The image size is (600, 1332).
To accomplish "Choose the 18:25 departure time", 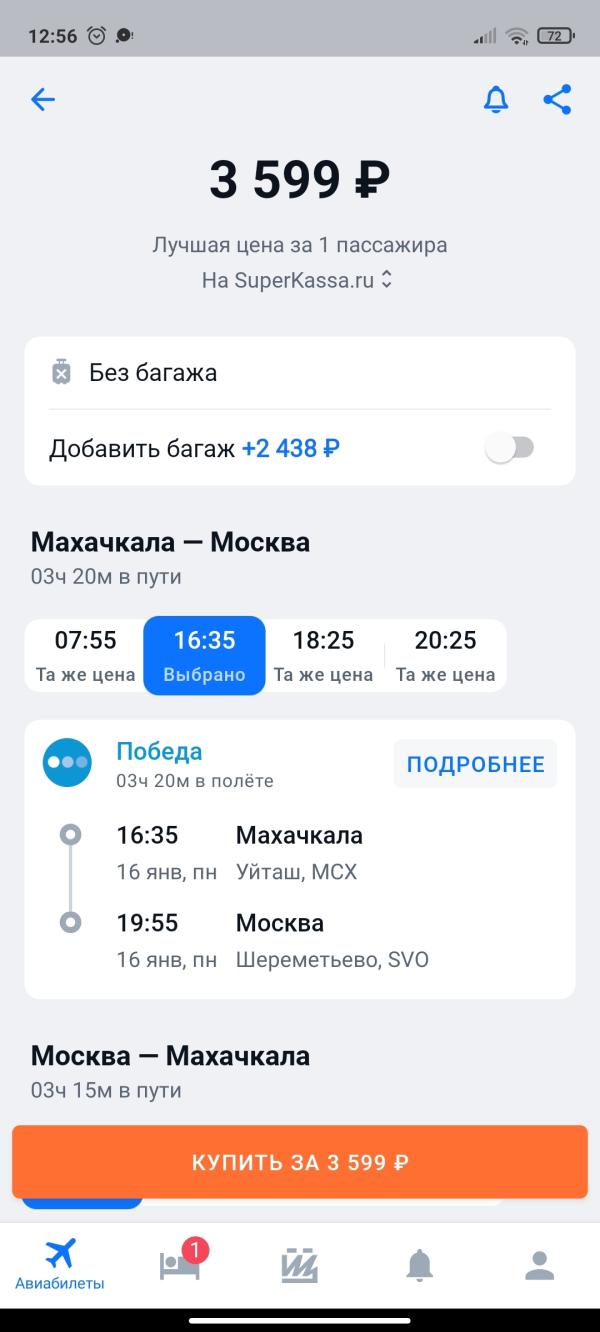I will pyautogui.click(x=324, y=656).
